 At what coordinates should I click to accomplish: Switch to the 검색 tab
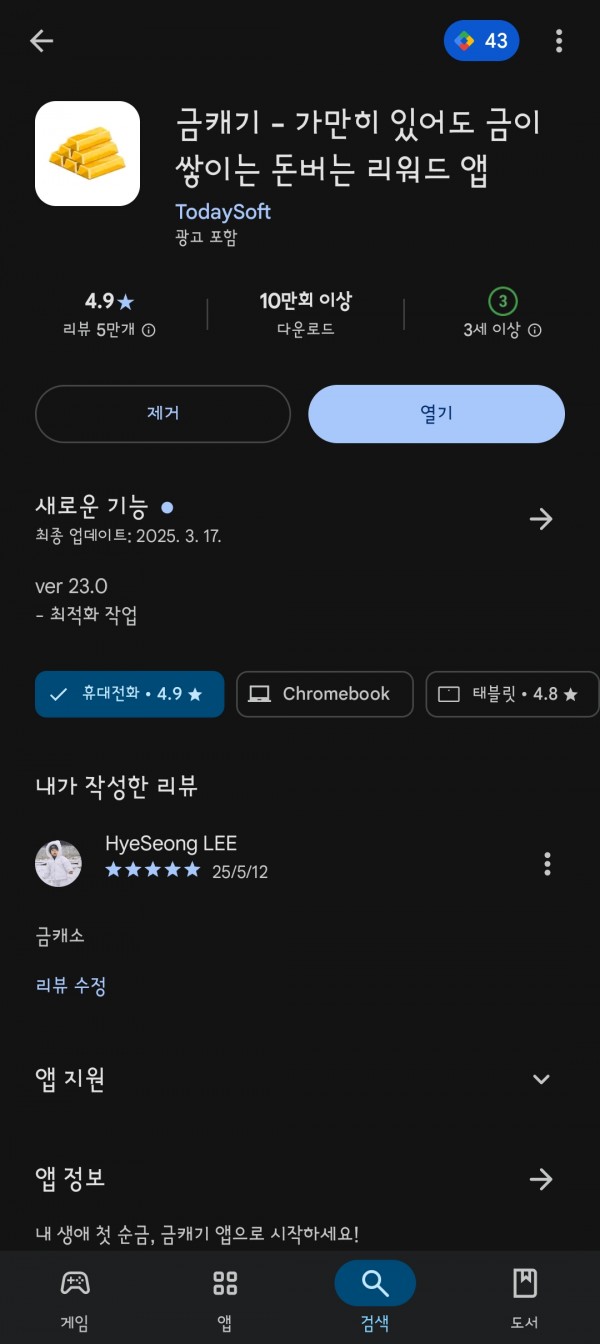pos(375,1296)
